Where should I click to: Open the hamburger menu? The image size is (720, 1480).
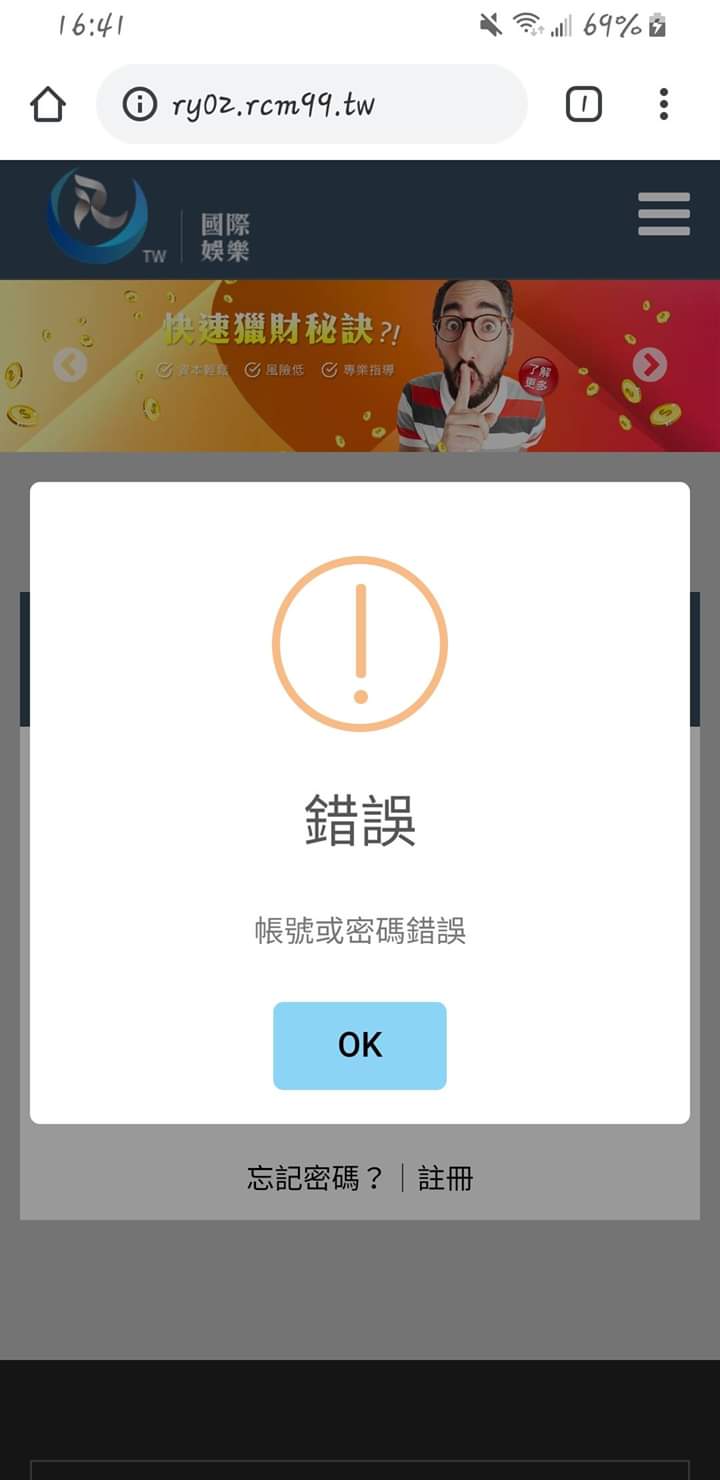click(x=664, y=214)
